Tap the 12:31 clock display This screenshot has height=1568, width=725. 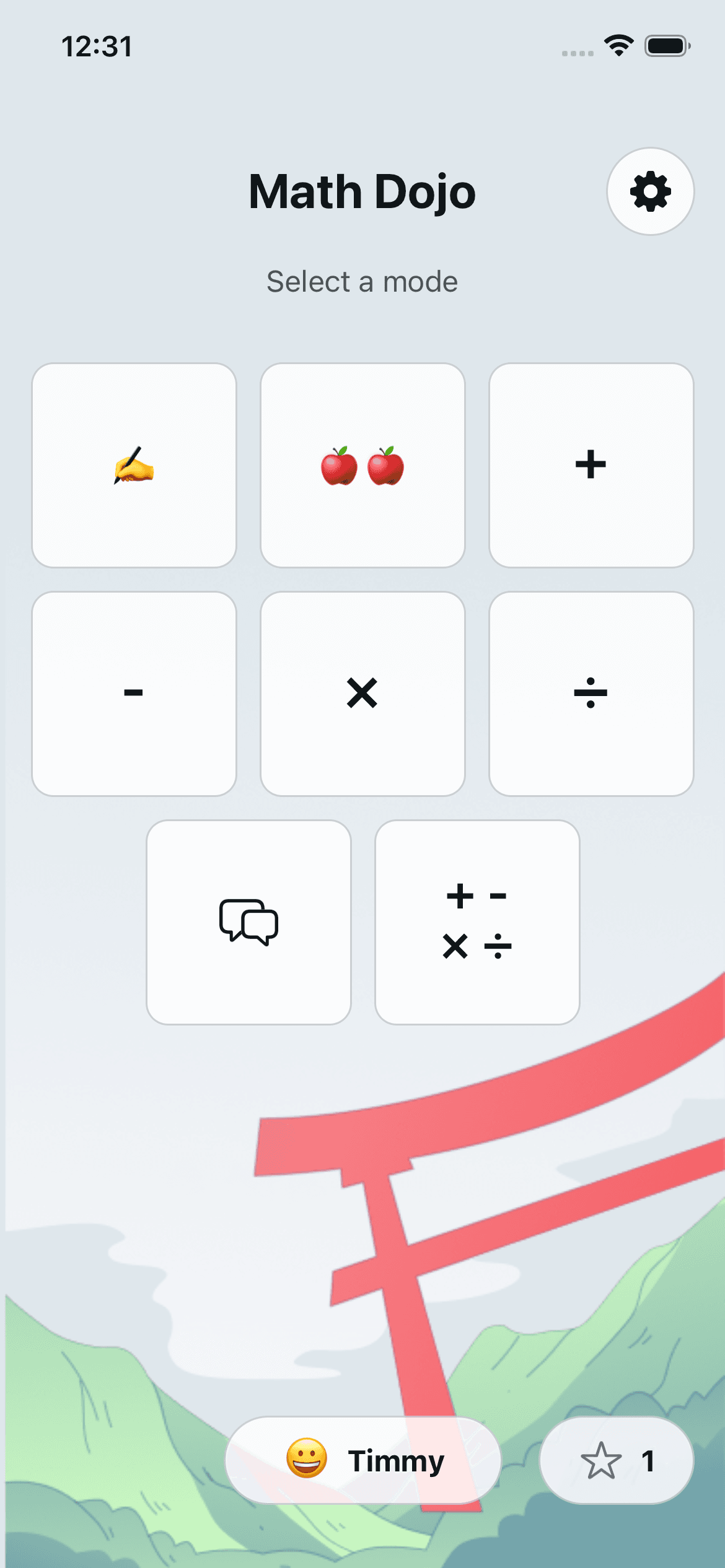(97, 46)
